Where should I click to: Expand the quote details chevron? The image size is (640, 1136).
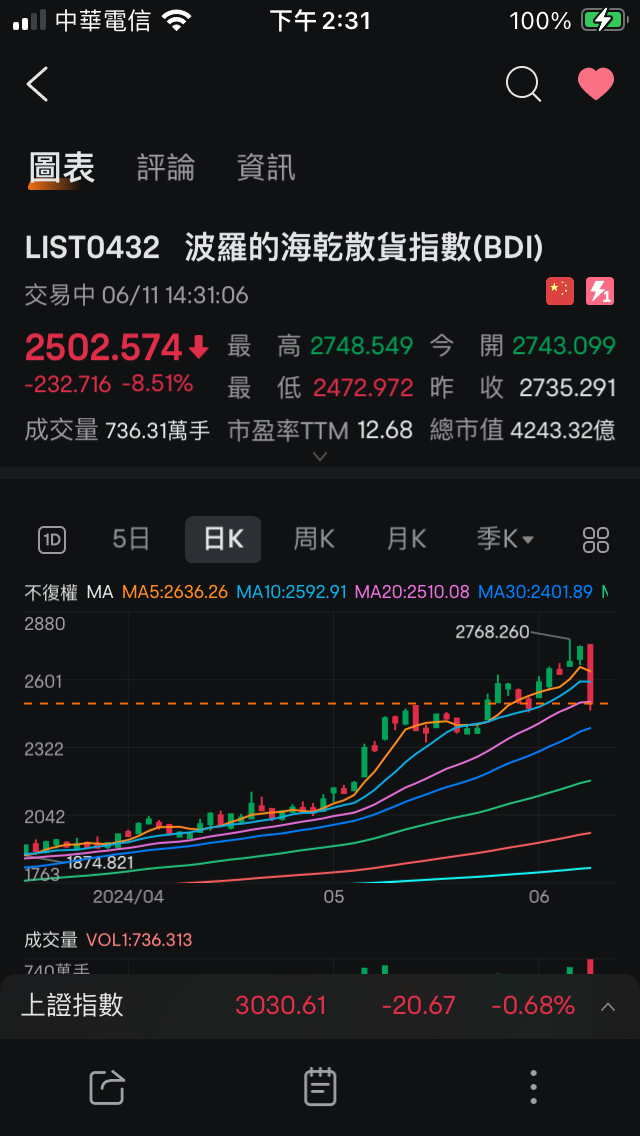tap(320, 457)
